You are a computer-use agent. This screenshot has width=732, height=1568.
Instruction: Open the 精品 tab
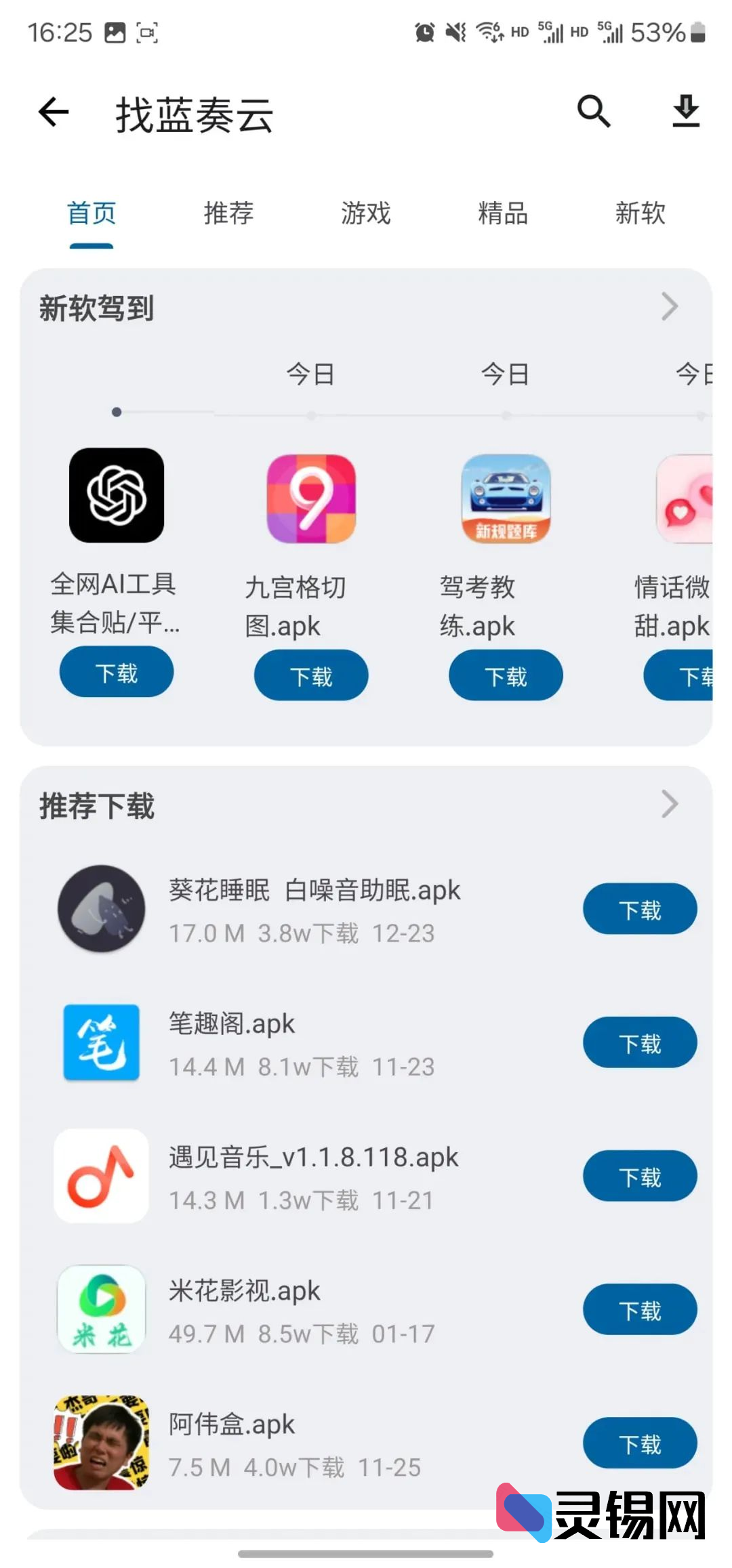point(503,213)
